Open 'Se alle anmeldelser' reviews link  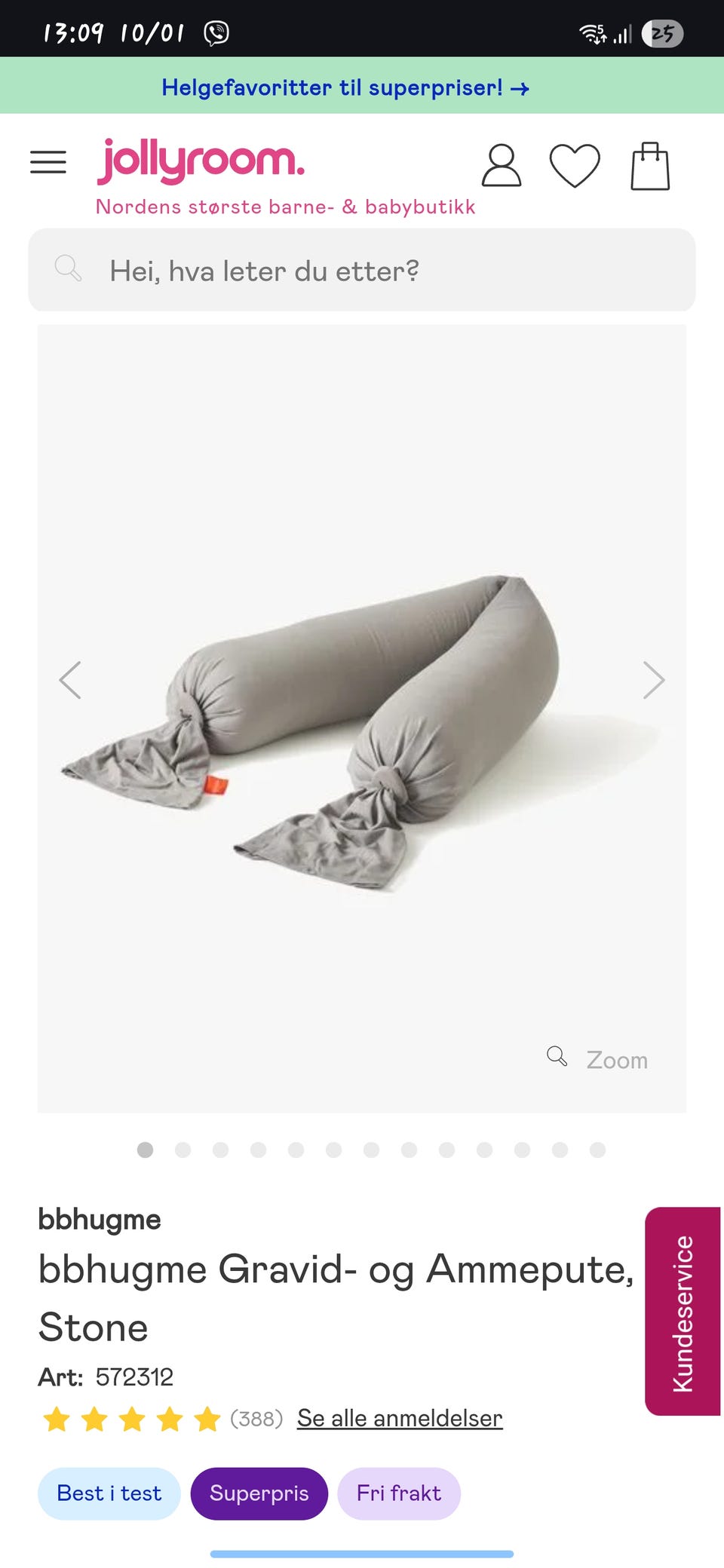[x=400, y=1418]
